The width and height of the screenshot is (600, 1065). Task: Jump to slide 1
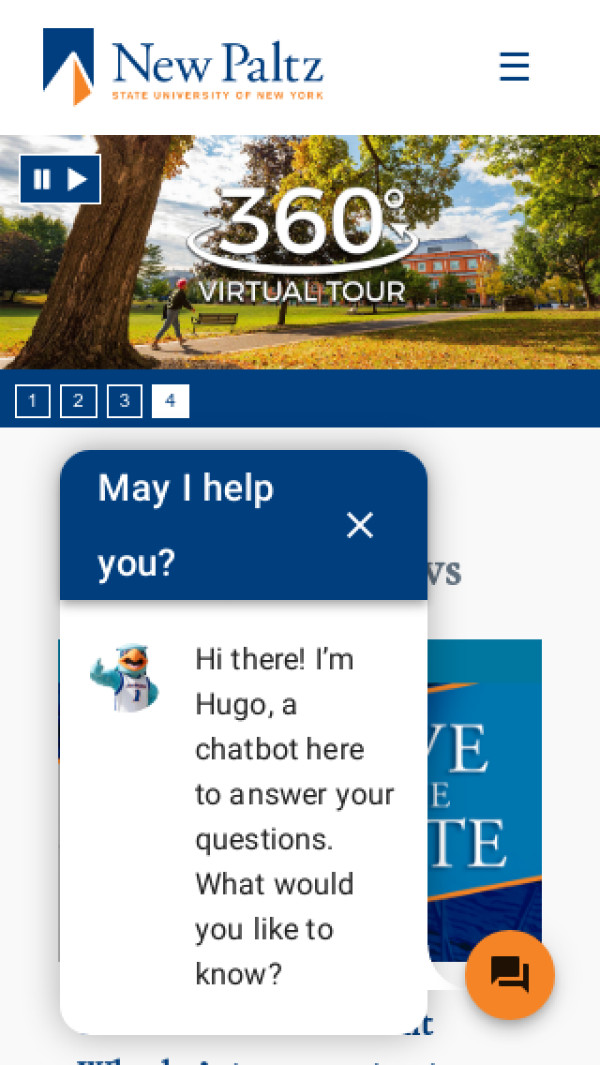click(x=32, y=401)
